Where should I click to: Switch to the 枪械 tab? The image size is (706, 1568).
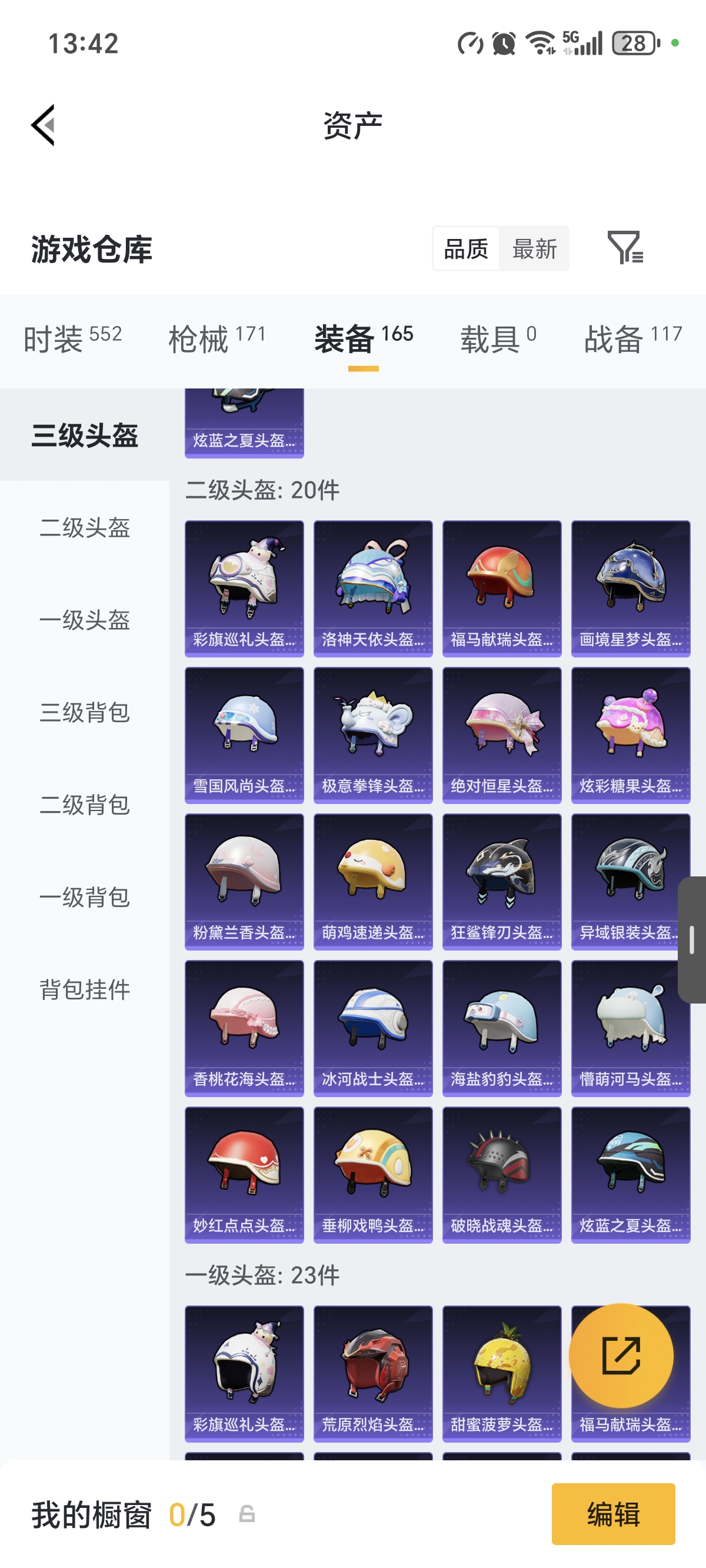[x=217, y=338]
